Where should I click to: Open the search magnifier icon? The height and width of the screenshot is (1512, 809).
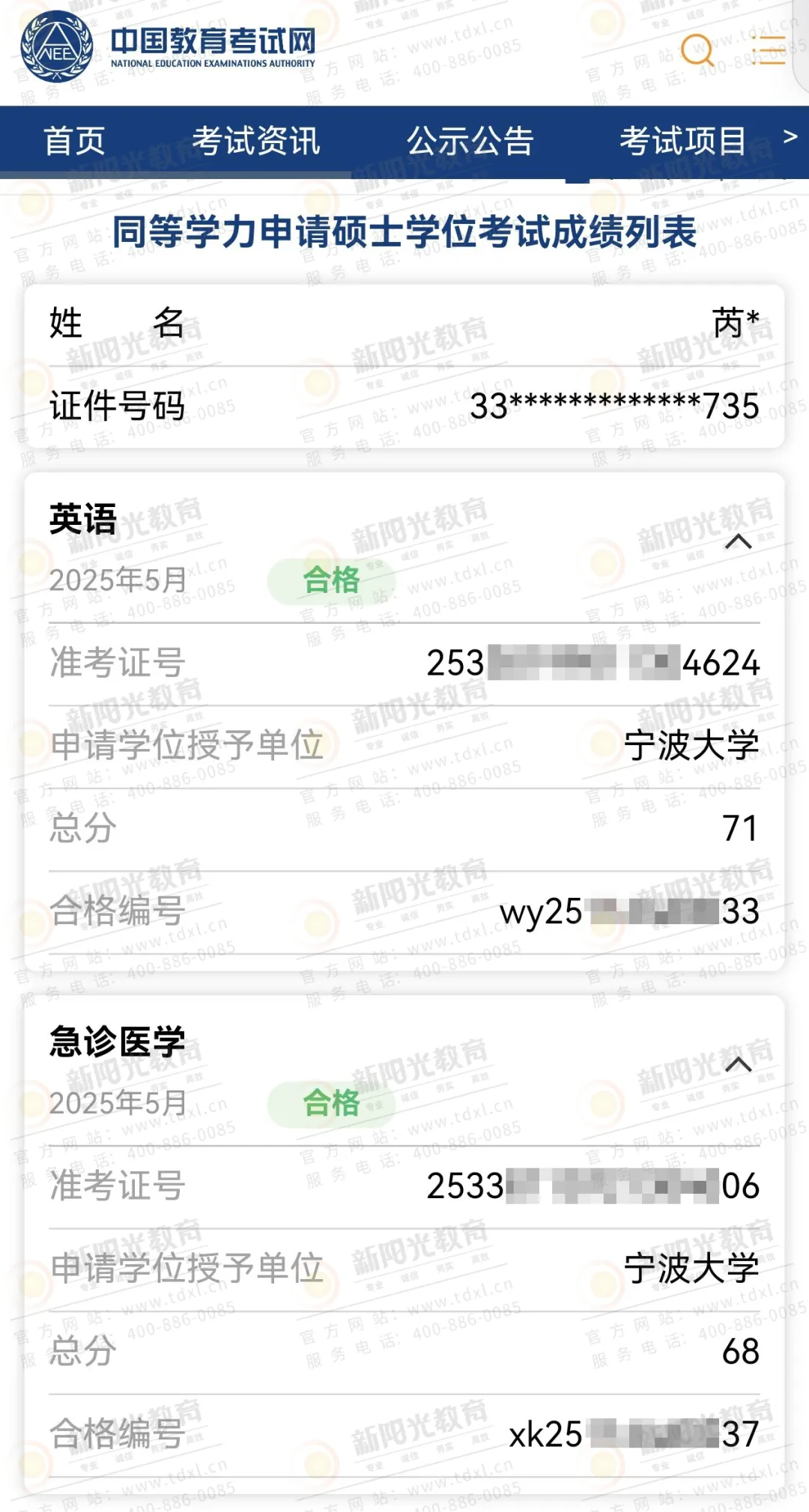(x=697, y=50)
